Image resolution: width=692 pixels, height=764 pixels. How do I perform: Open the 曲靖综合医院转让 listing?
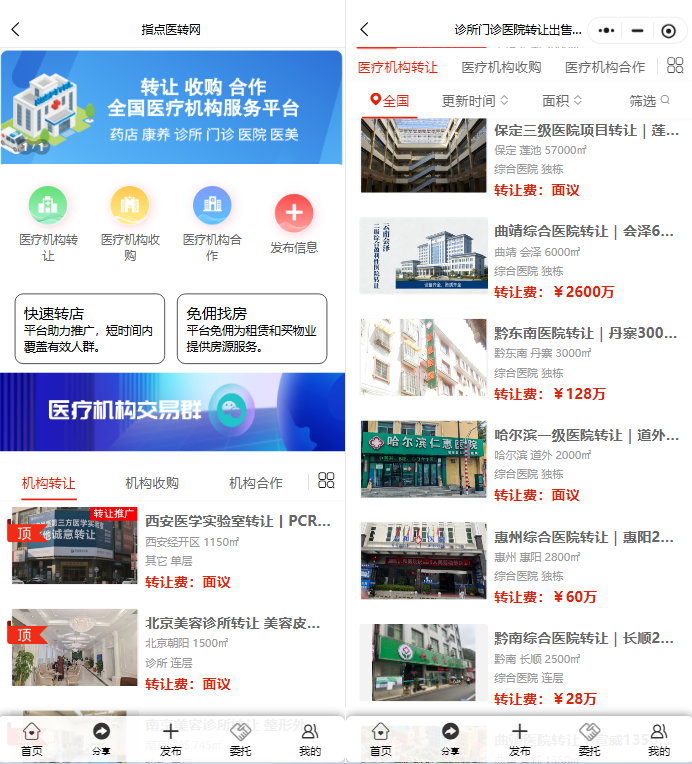point(584,231)
